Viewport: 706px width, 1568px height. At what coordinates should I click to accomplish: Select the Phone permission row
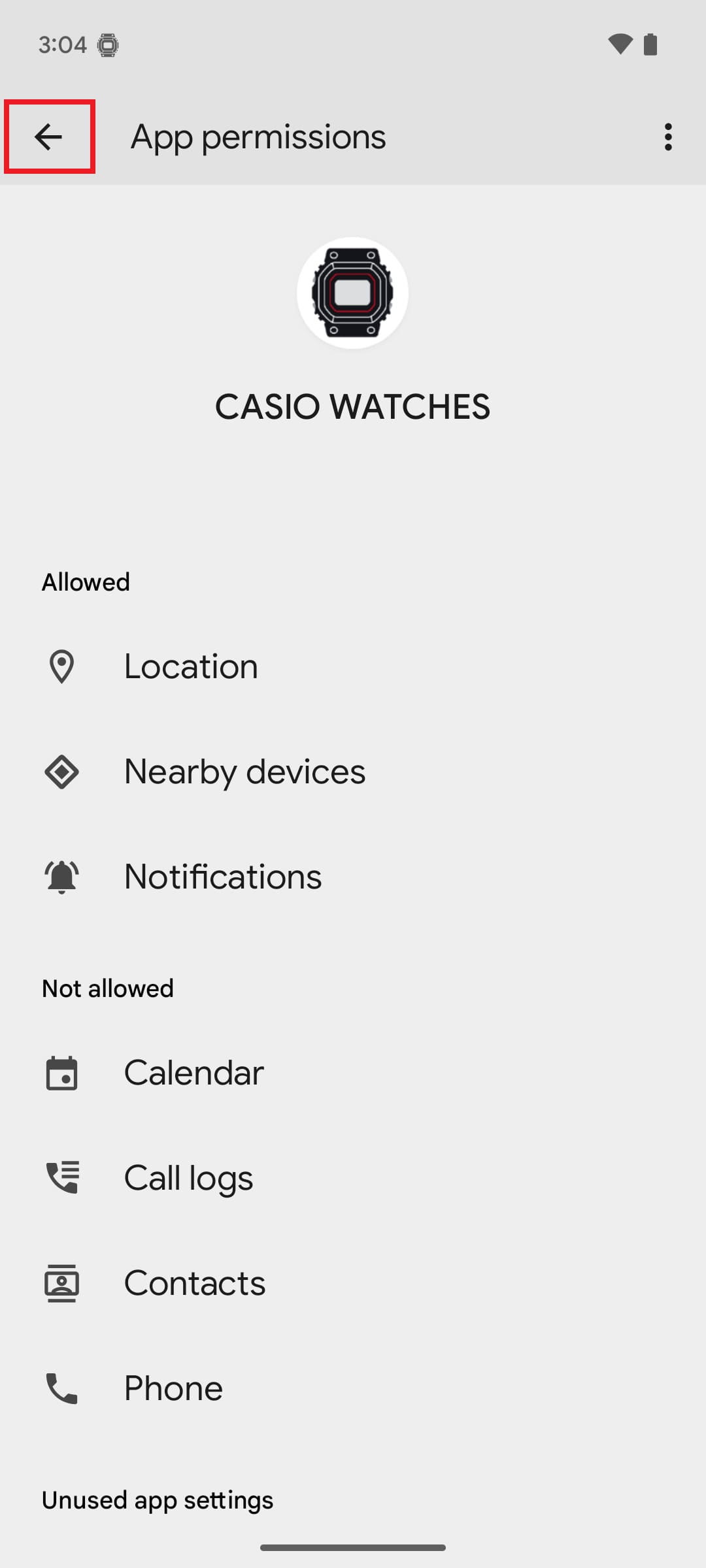353,1388
